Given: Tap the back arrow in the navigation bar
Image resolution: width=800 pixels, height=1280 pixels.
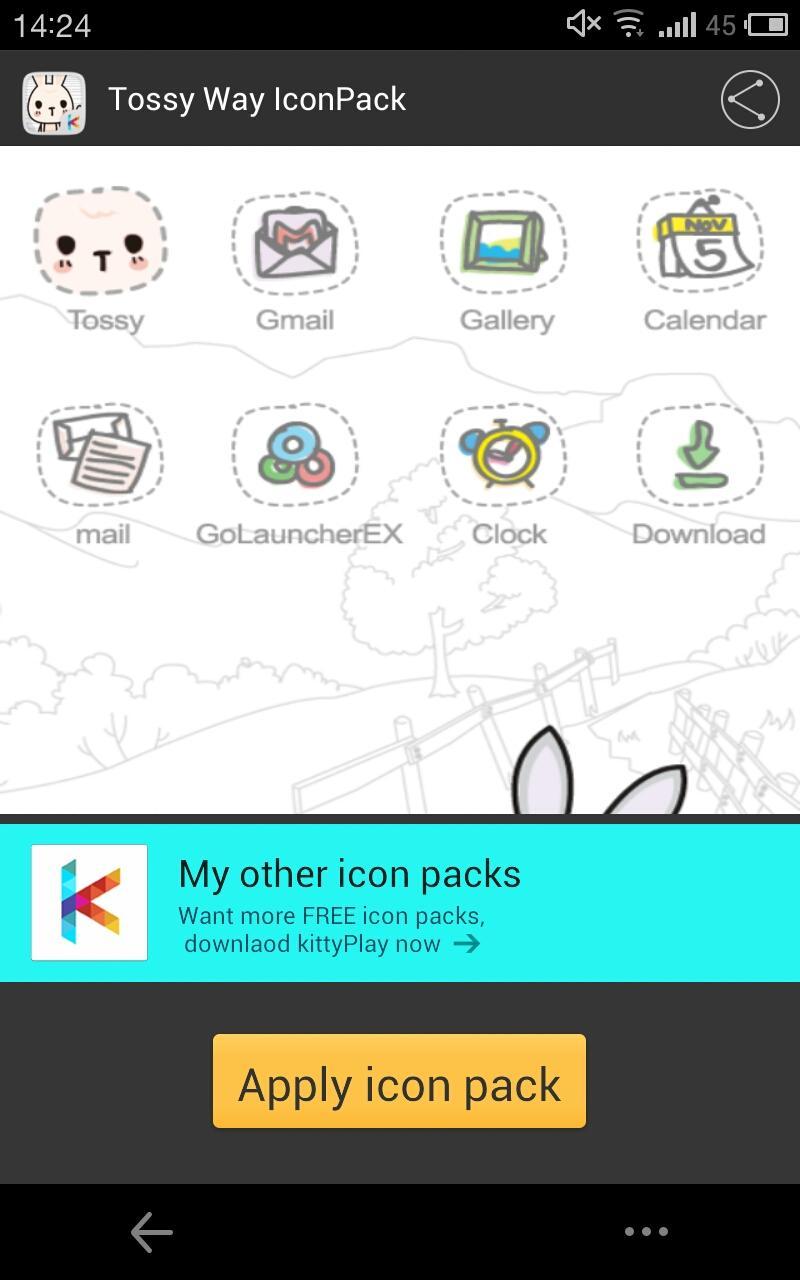Looking at the screenshot, I should pyautogui.click(x=150, y=1232).
